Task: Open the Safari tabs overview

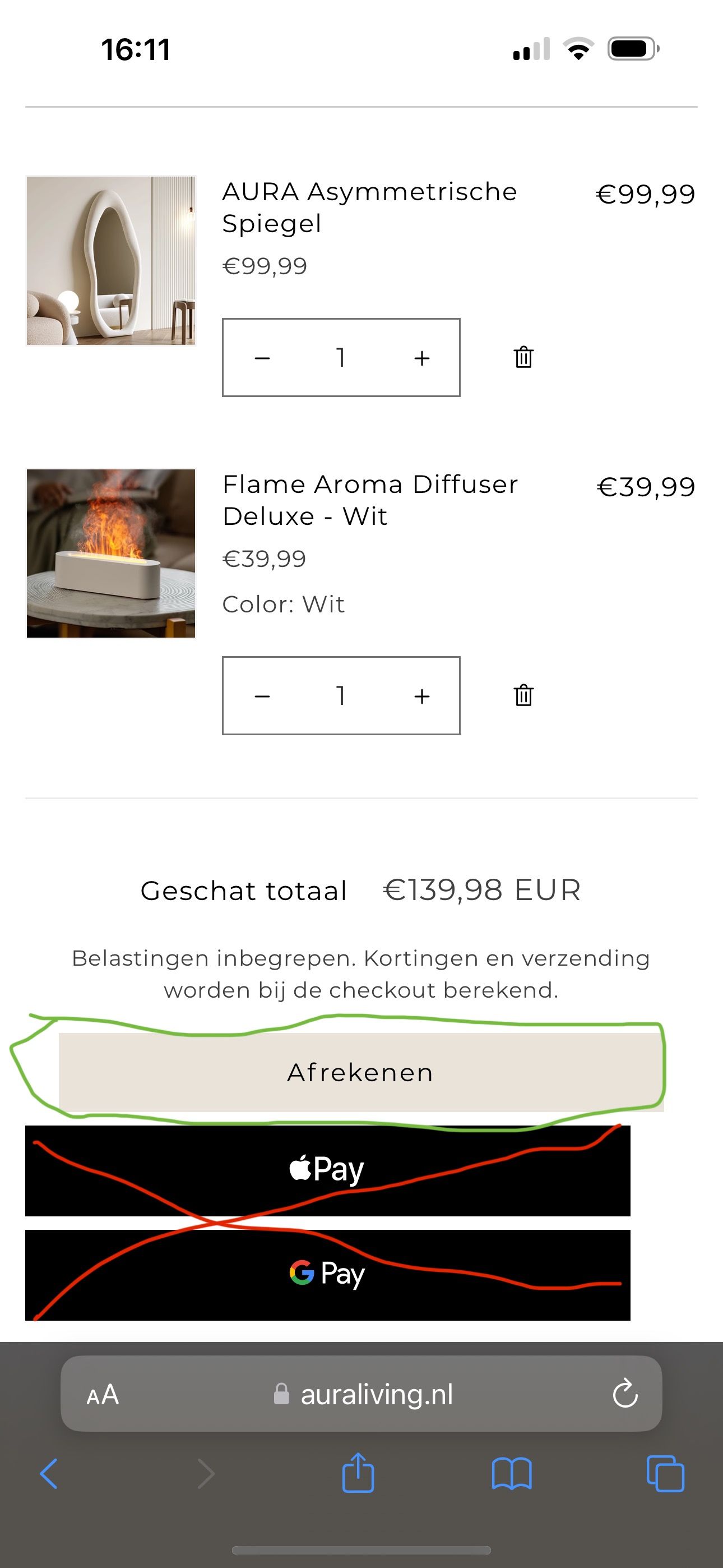Action: 665,1474
